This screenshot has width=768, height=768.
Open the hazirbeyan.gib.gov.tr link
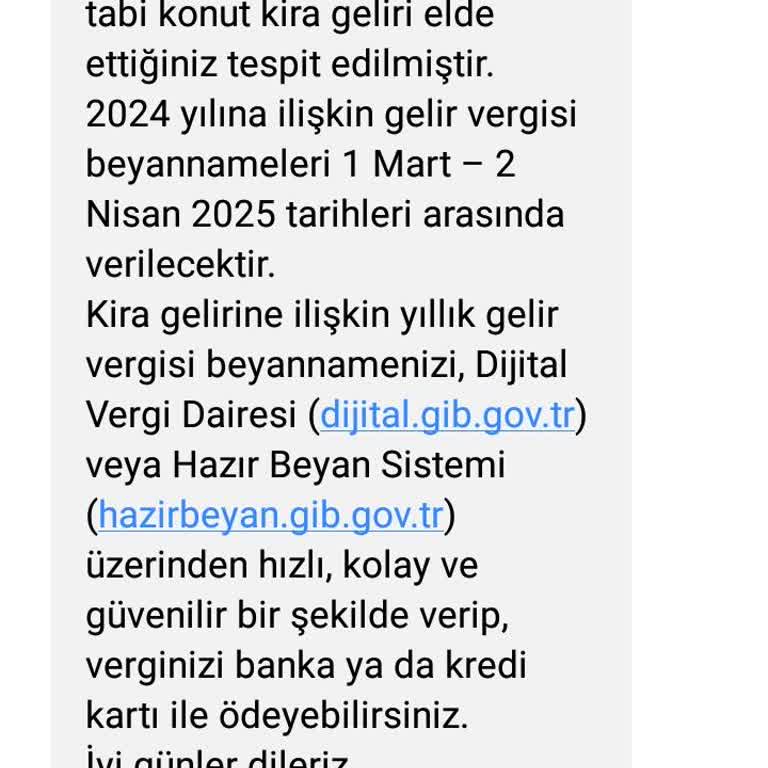coord(270,515)
